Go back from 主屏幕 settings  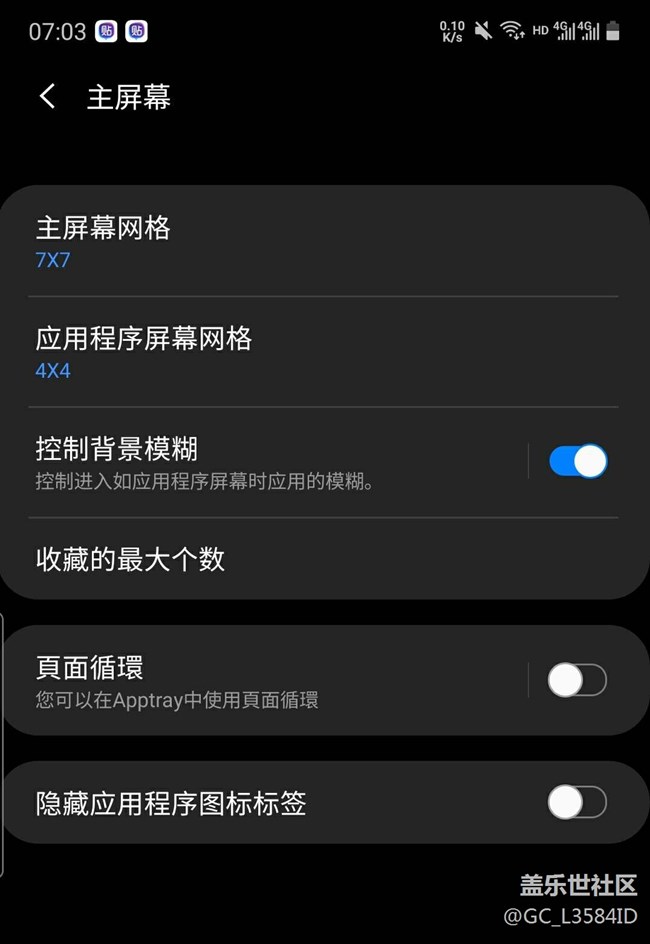pyautogui.click(x=48, y=96)
